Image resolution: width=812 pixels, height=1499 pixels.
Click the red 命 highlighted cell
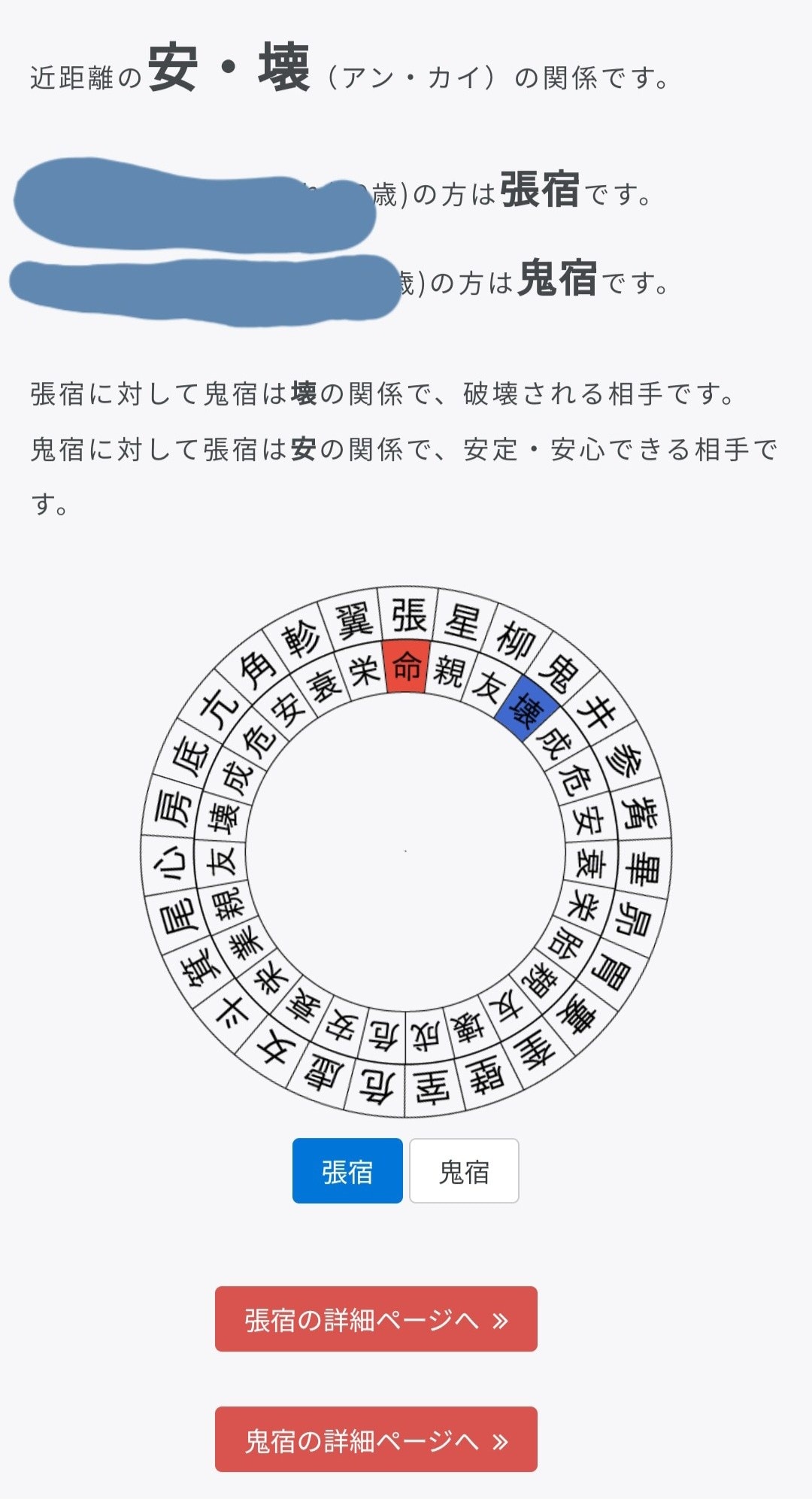406,668
